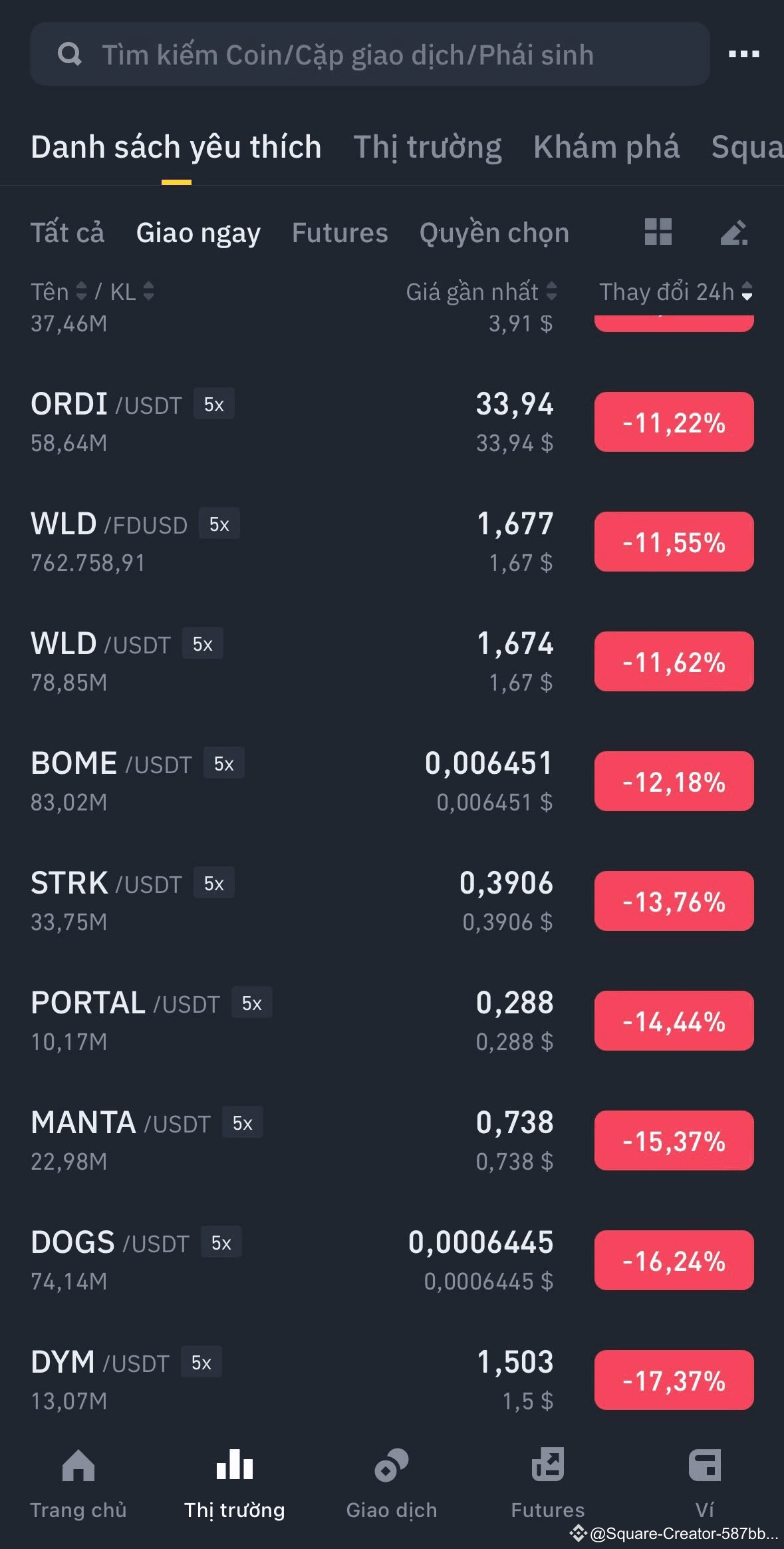Select the Quyền chọn filter
The width and height of the screenshot is (784, 1549).
click(x=494, y=233)
